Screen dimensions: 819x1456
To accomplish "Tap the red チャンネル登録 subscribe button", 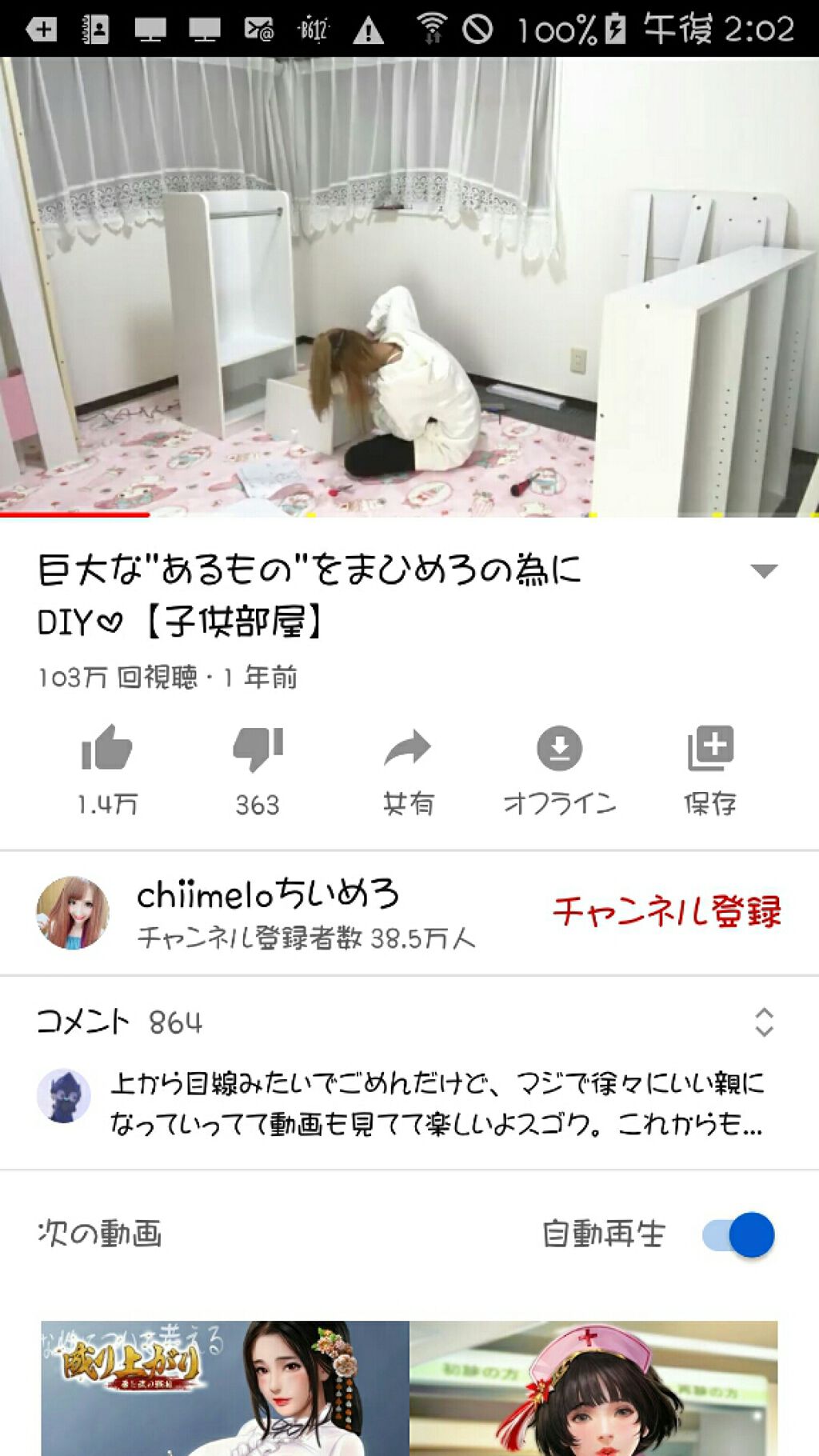I will (672, 912).
